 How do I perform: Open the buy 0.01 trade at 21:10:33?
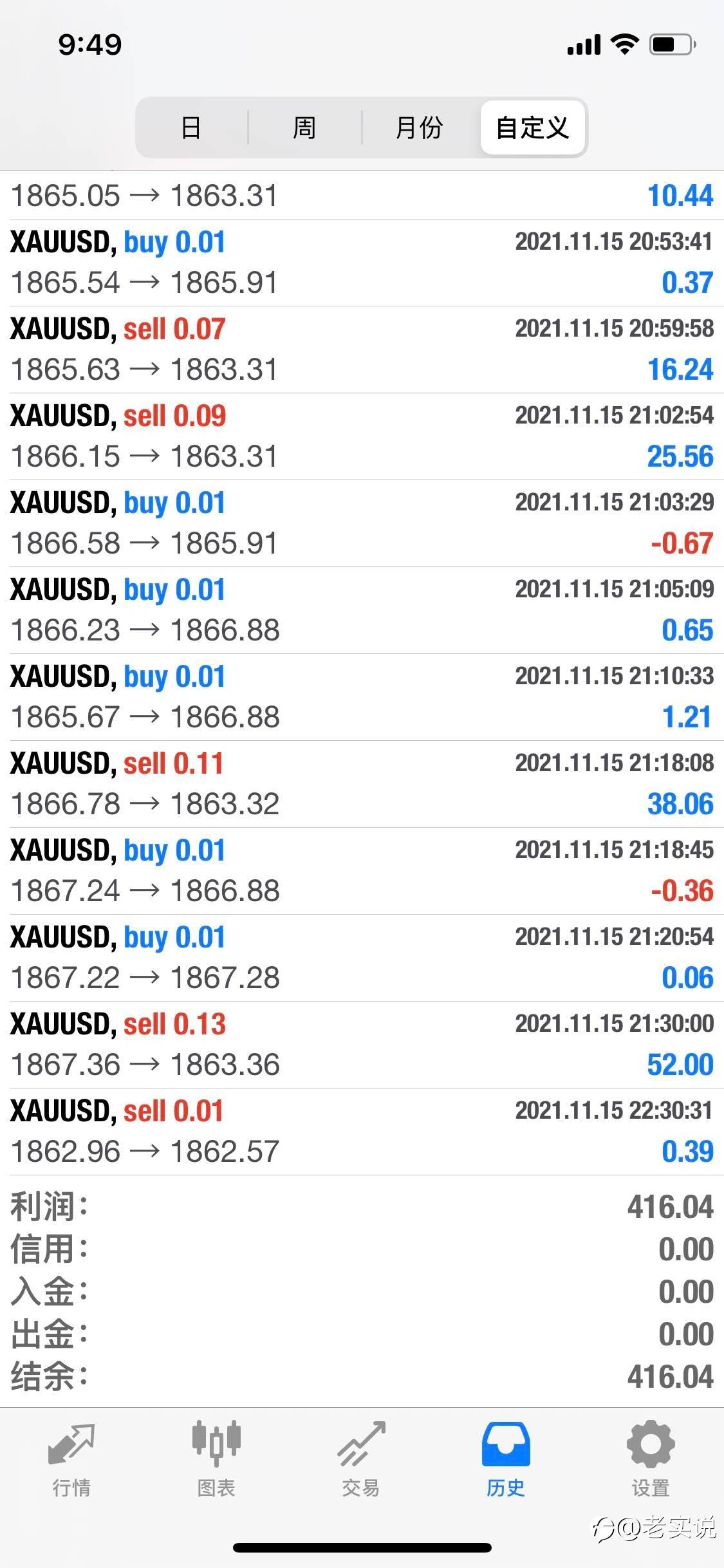tap(362, 697)
